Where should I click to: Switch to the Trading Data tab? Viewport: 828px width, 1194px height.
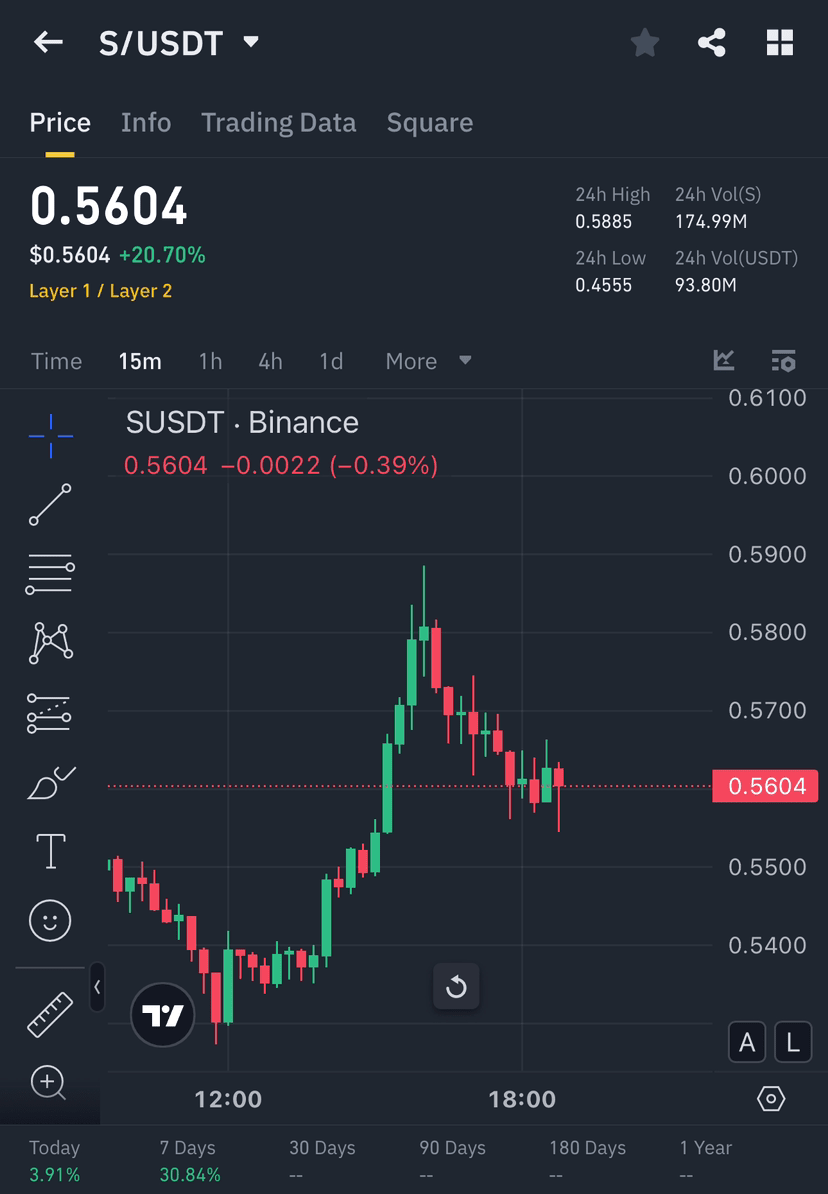point(279,122)
